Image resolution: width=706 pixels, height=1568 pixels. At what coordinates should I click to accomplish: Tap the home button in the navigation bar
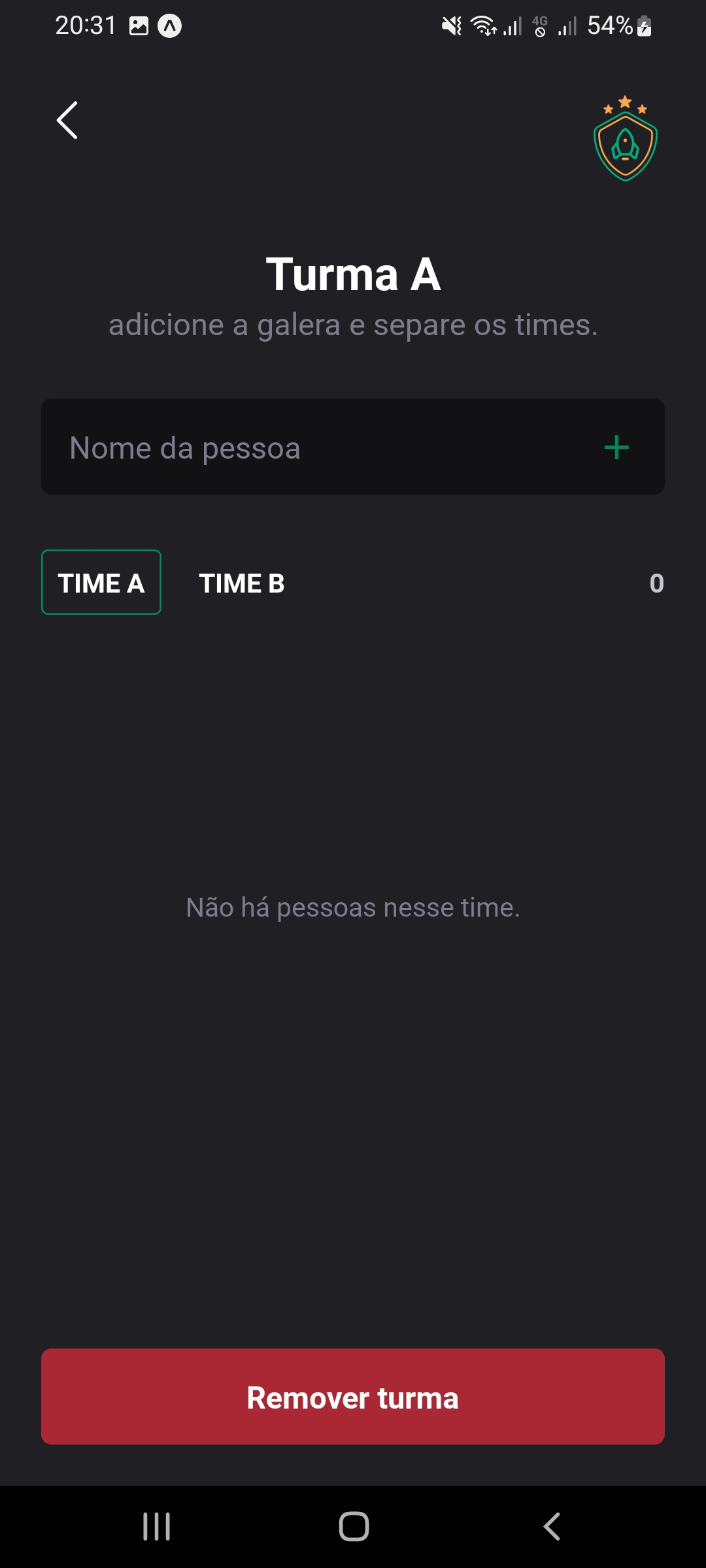coord(352,1527)
